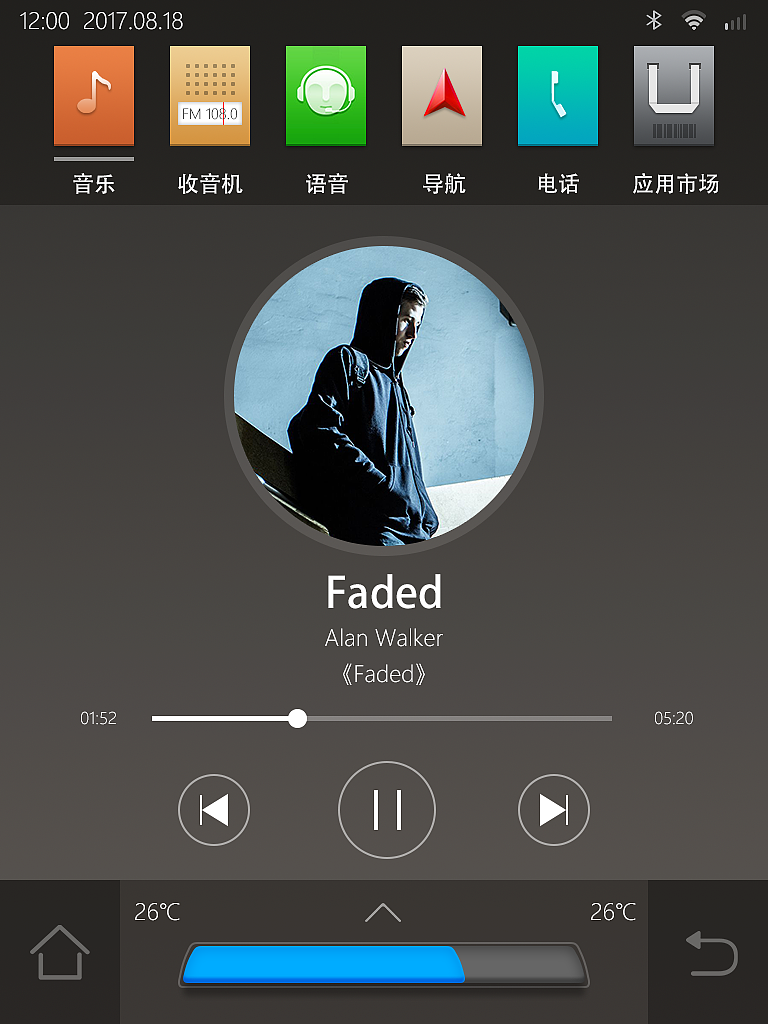Go back to the previous track
This screenshot has width=768, height=1024.
(x=213, y=810)
